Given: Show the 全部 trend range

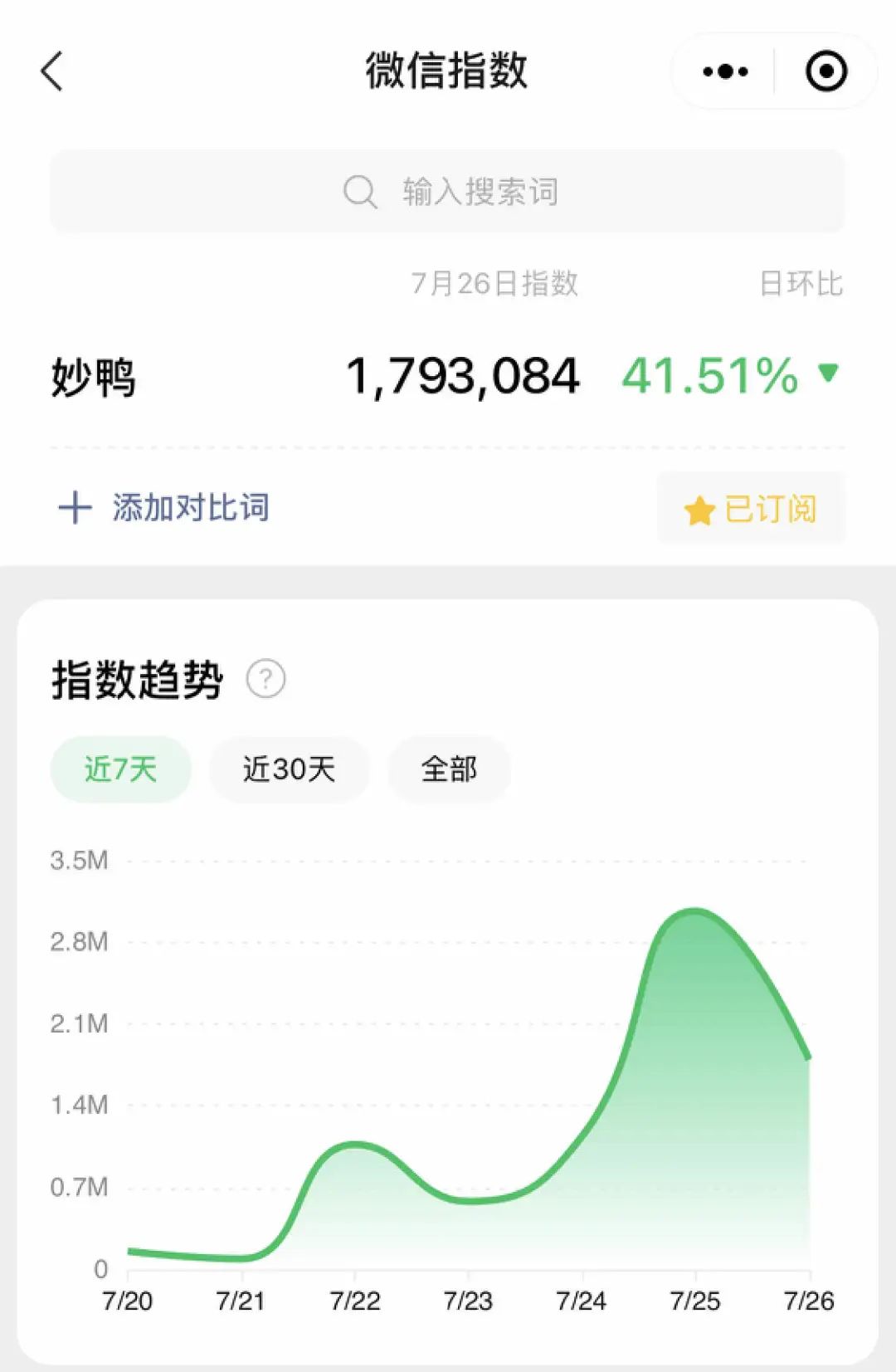Looking at the screenshot, I should coord(449,769).
